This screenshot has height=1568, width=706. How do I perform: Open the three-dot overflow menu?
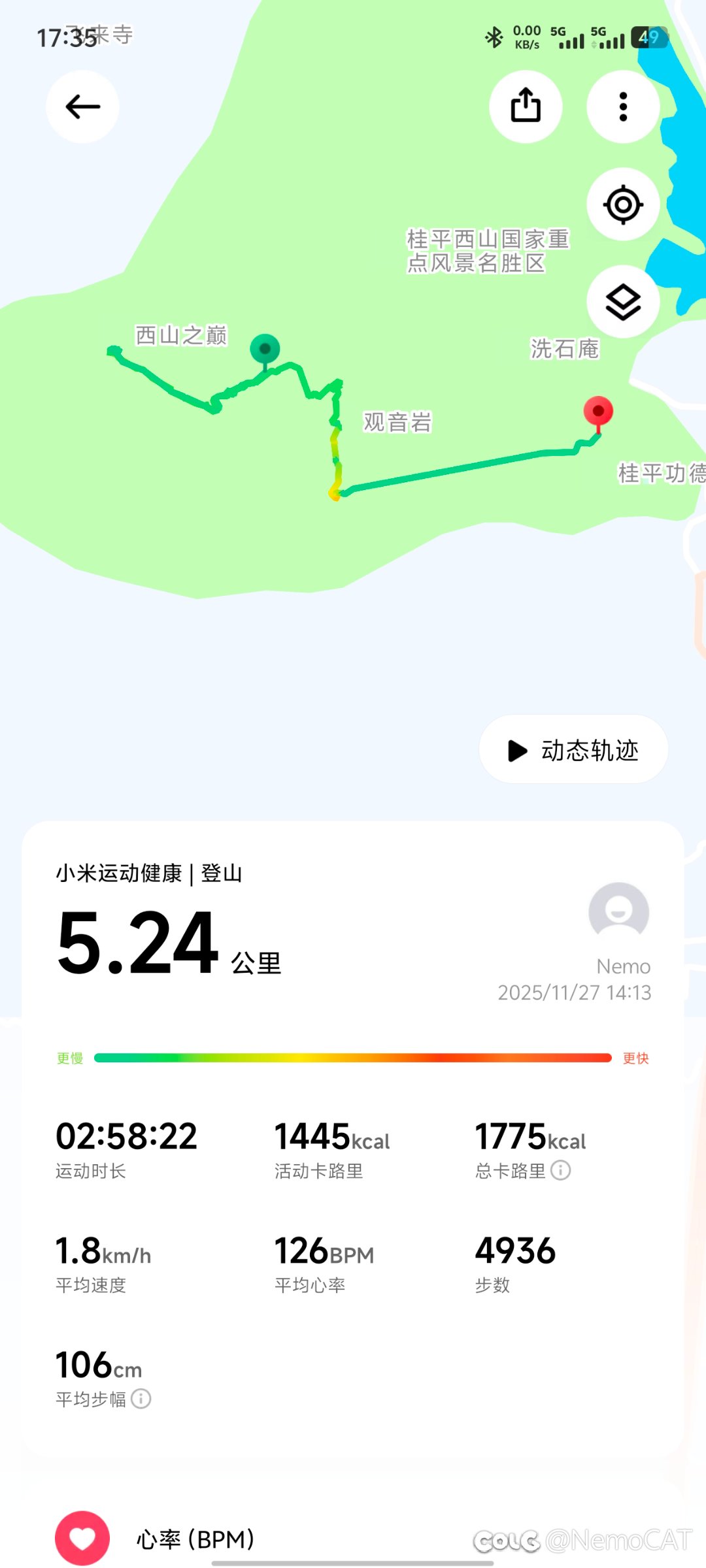point(622,106)
